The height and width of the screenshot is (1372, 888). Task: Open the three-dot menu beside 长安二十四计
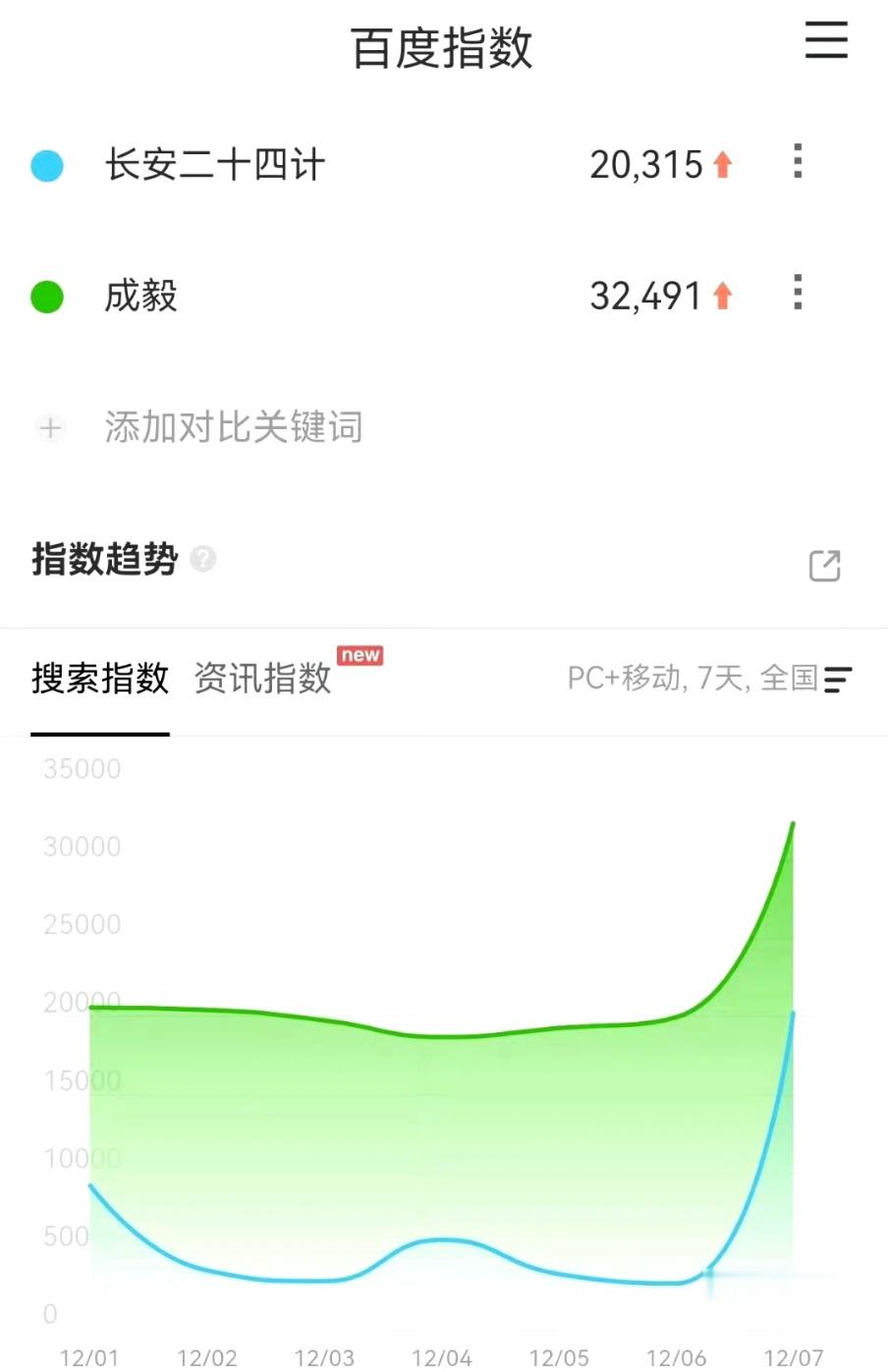(x=797, y=163)
